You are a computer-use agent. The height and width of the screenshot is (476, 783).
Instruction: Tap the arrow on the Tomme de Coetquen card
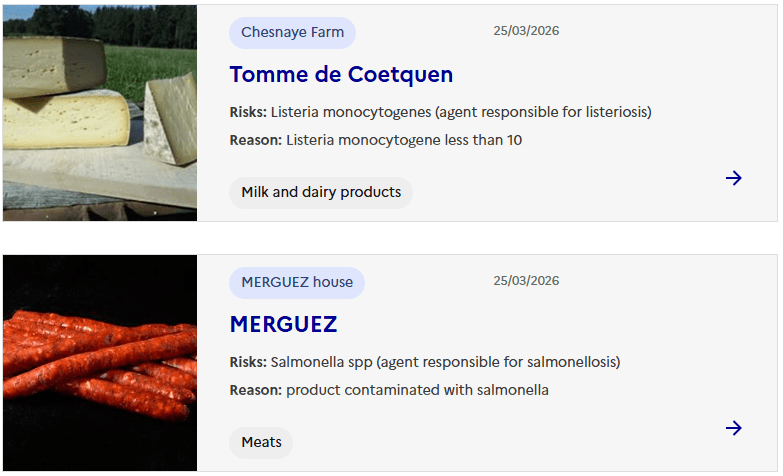[734, 178]
